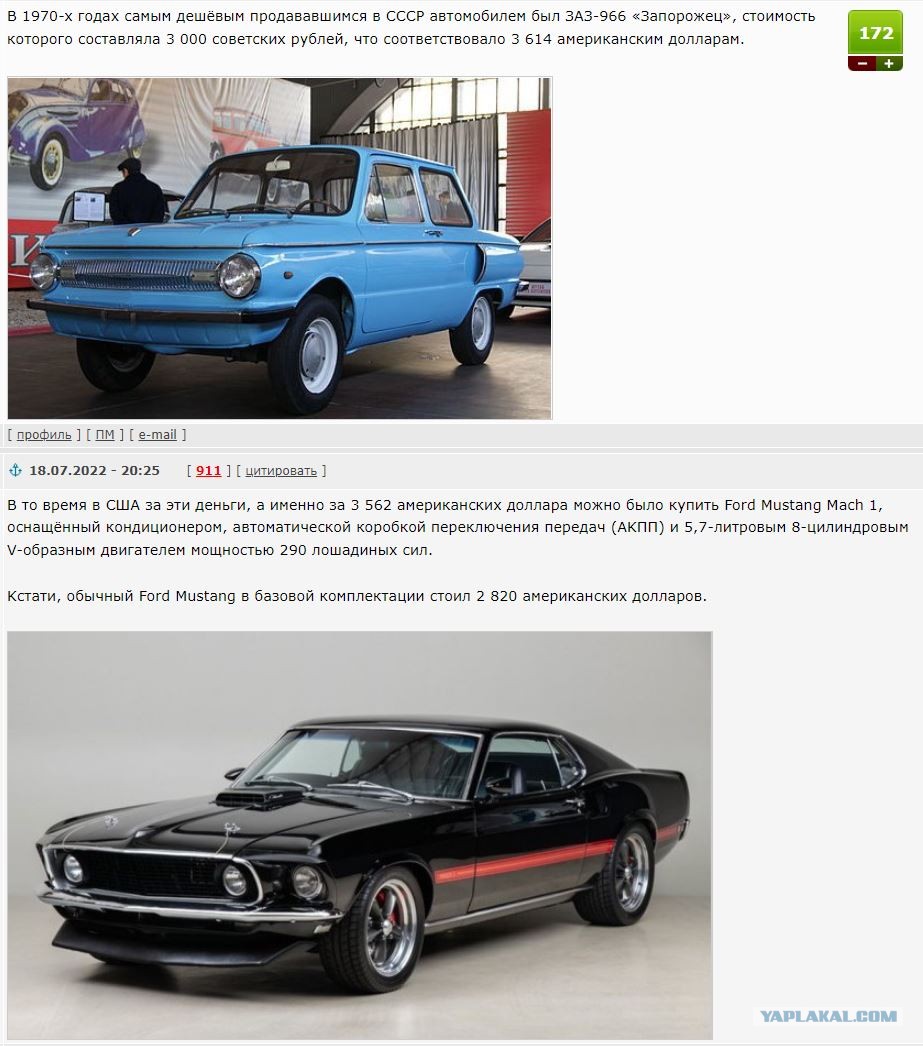Open the e-mail link under the post

(157, 435)
